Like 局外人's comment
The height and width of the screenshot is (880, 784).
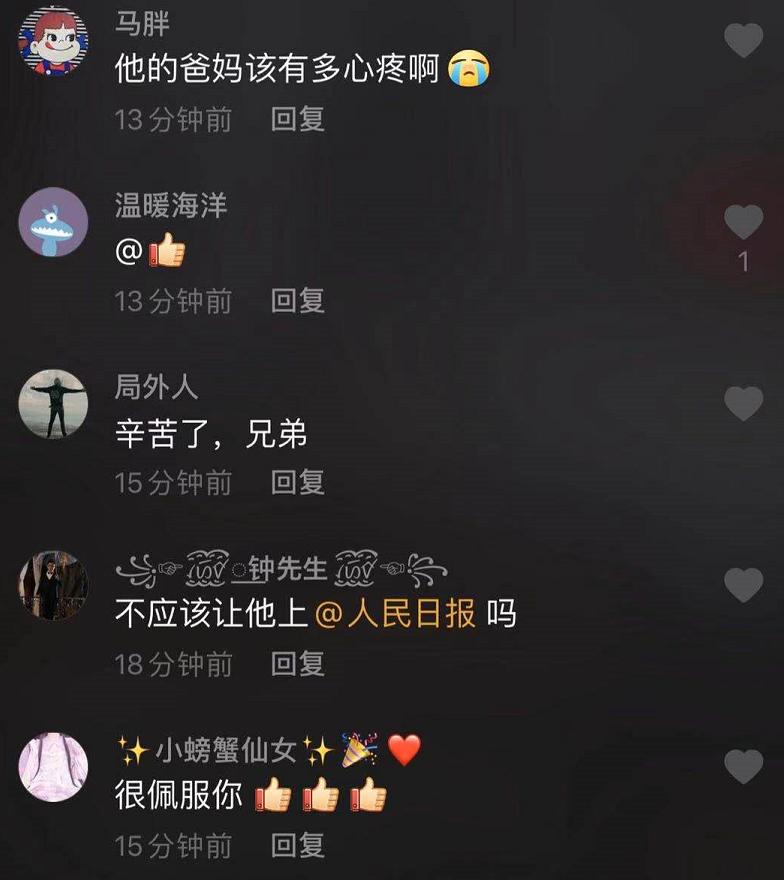pyautogui.click(x=743, y=403)
